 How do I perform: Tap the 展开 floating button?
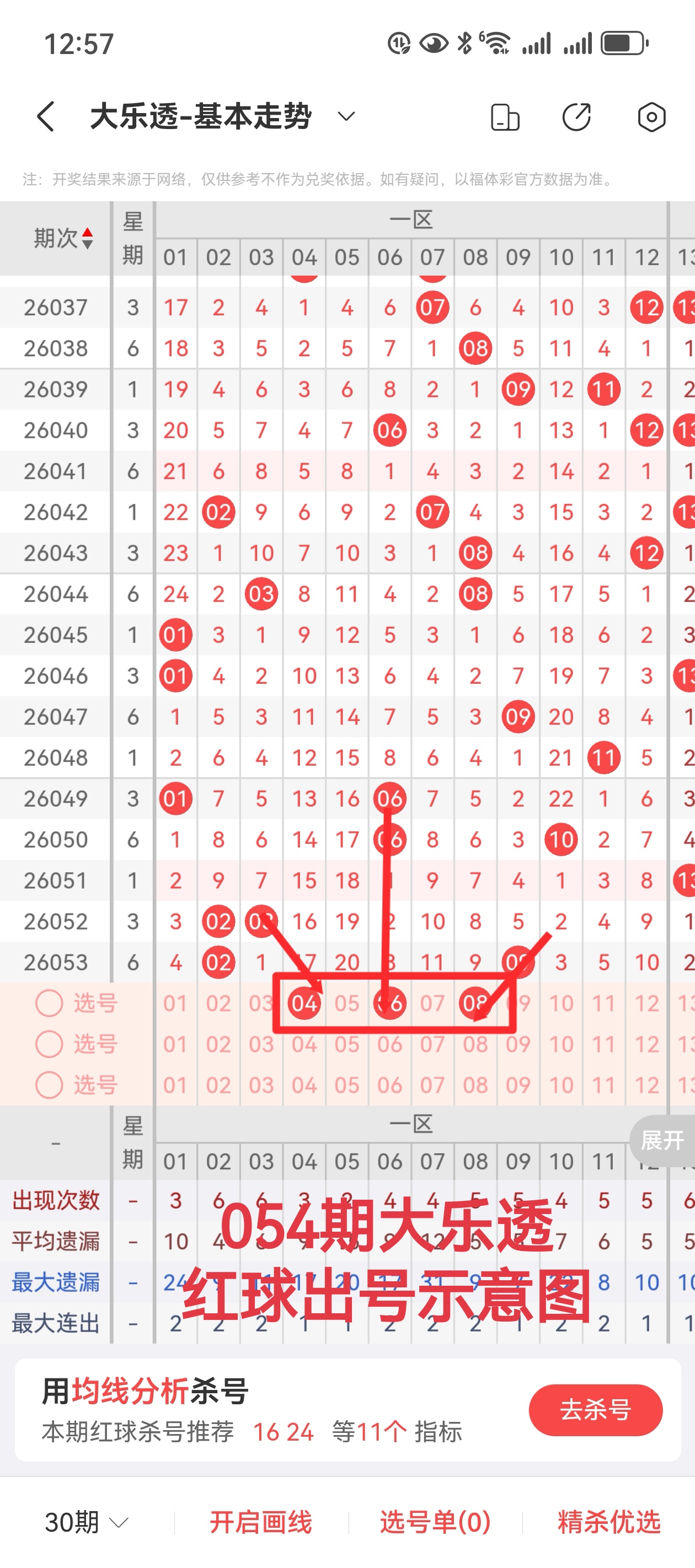(662, 1140)
